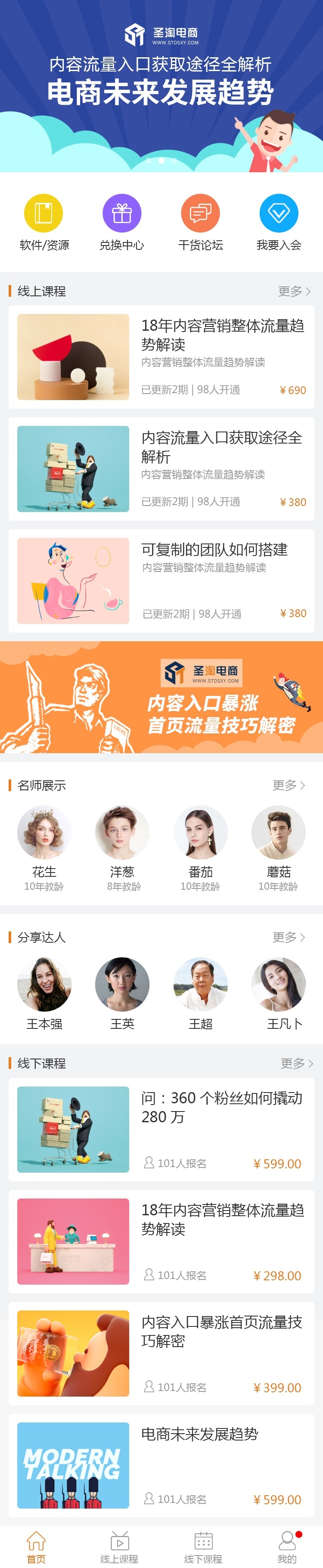Screen dimensions: 323x1568
Task: View more 分享达人
Action: click(x=289, y=937)
